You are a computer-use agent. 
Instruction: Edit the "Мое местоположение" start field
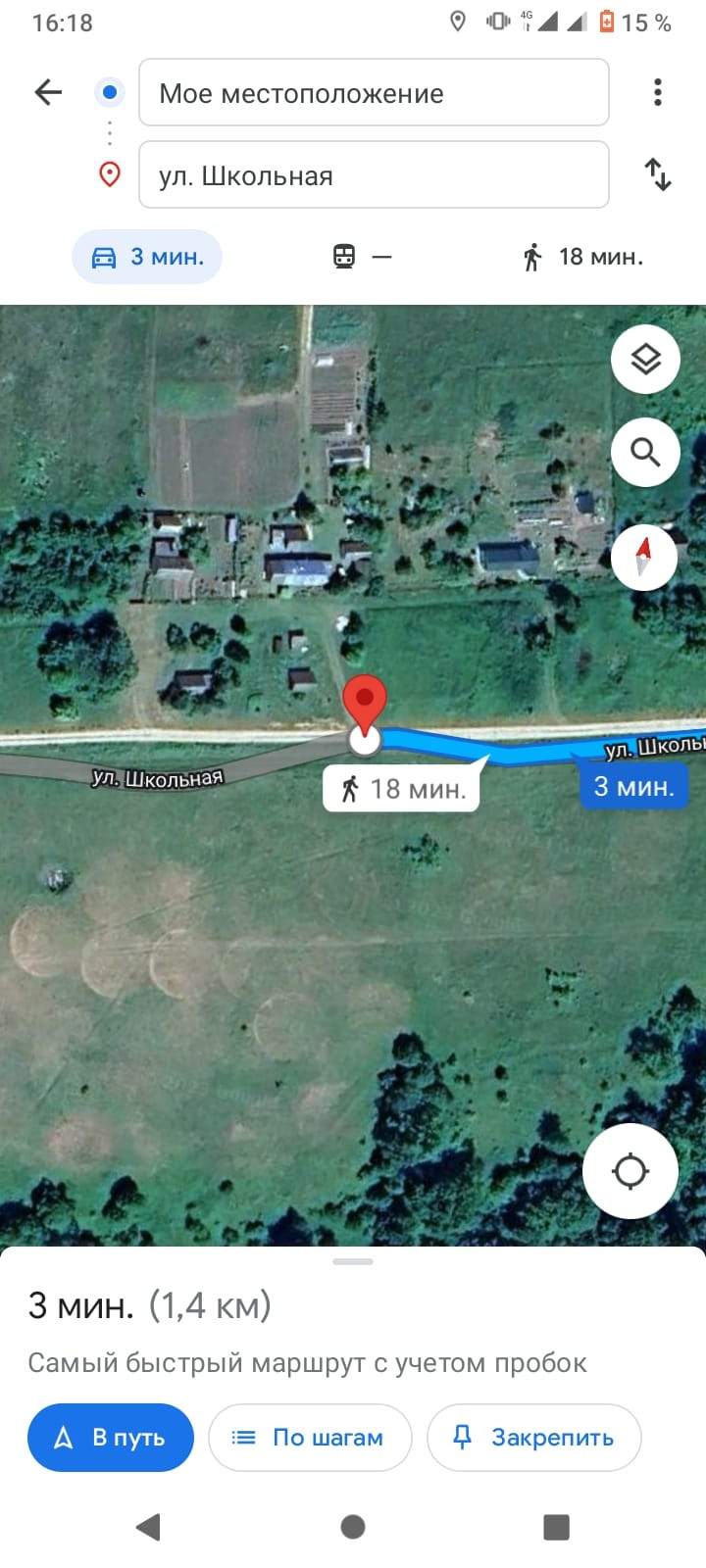pyautogui.click(x=374, y=93)
